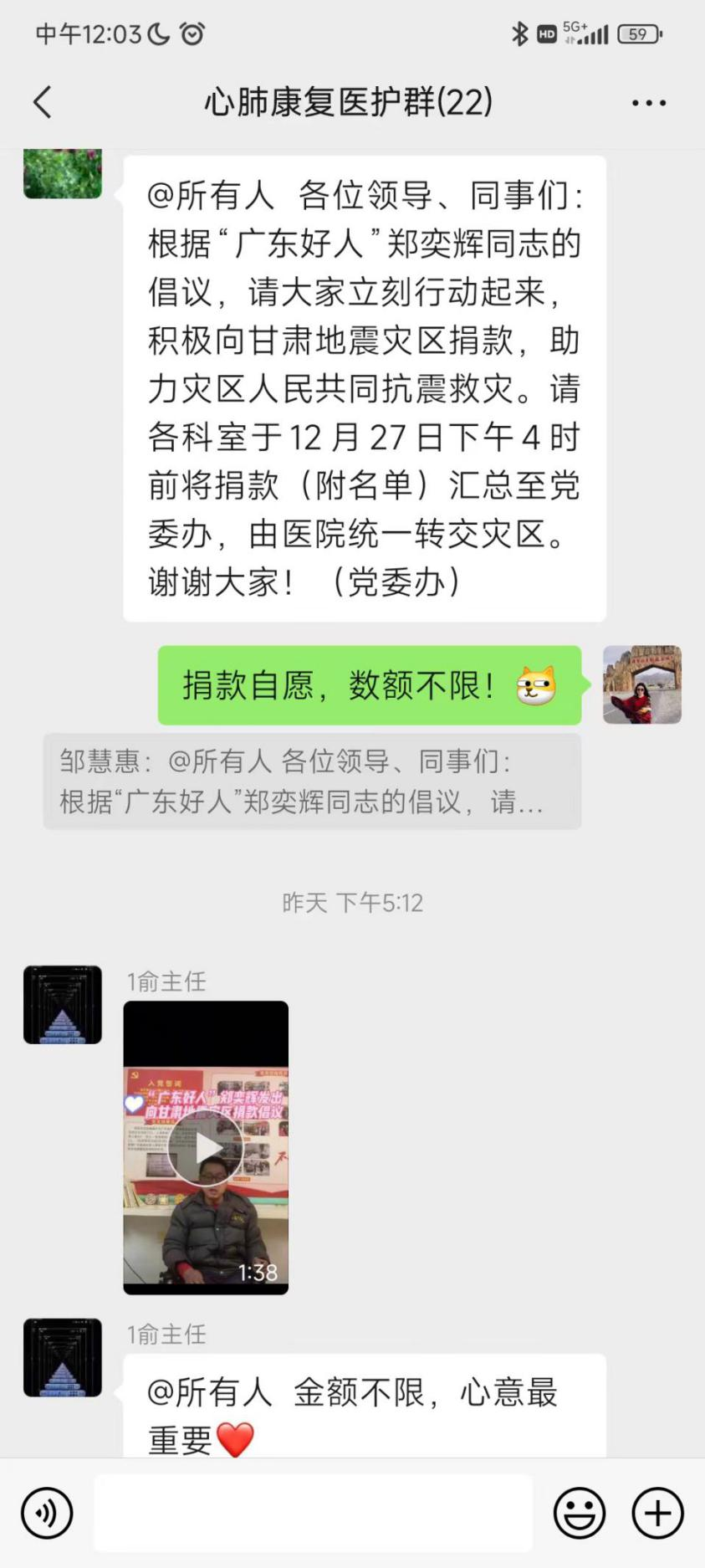
Task: Open 1俞主任's avatar above the video
Action: pyautogui.click(x=63, y=1004)
